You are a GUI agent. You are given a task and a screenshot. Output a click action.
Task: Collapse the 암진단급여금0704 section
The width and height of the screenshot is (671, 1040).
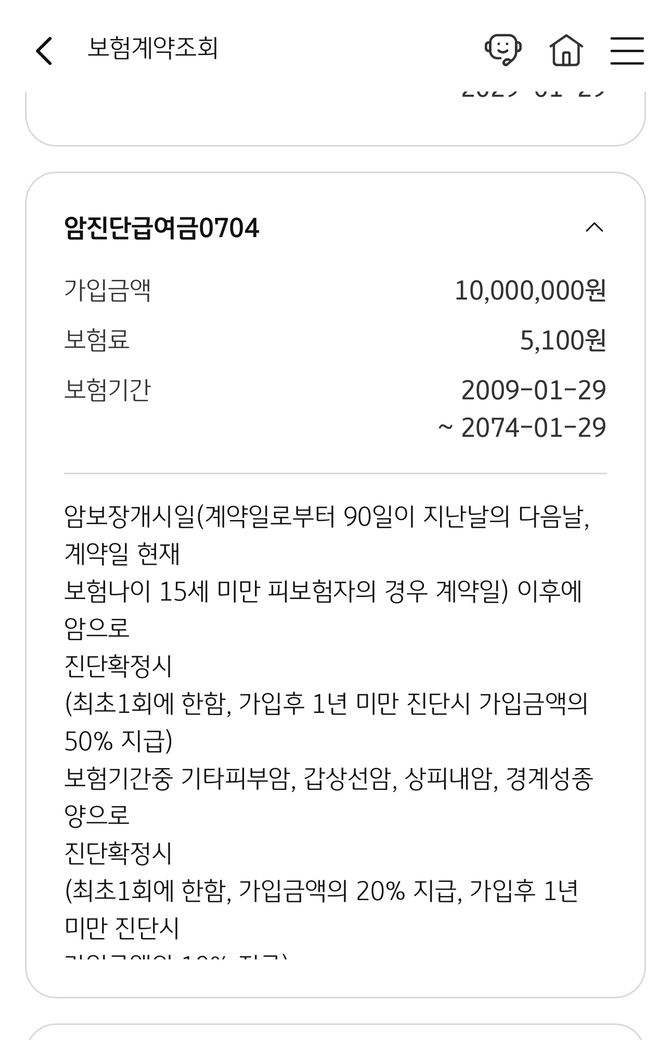(594, 228)
